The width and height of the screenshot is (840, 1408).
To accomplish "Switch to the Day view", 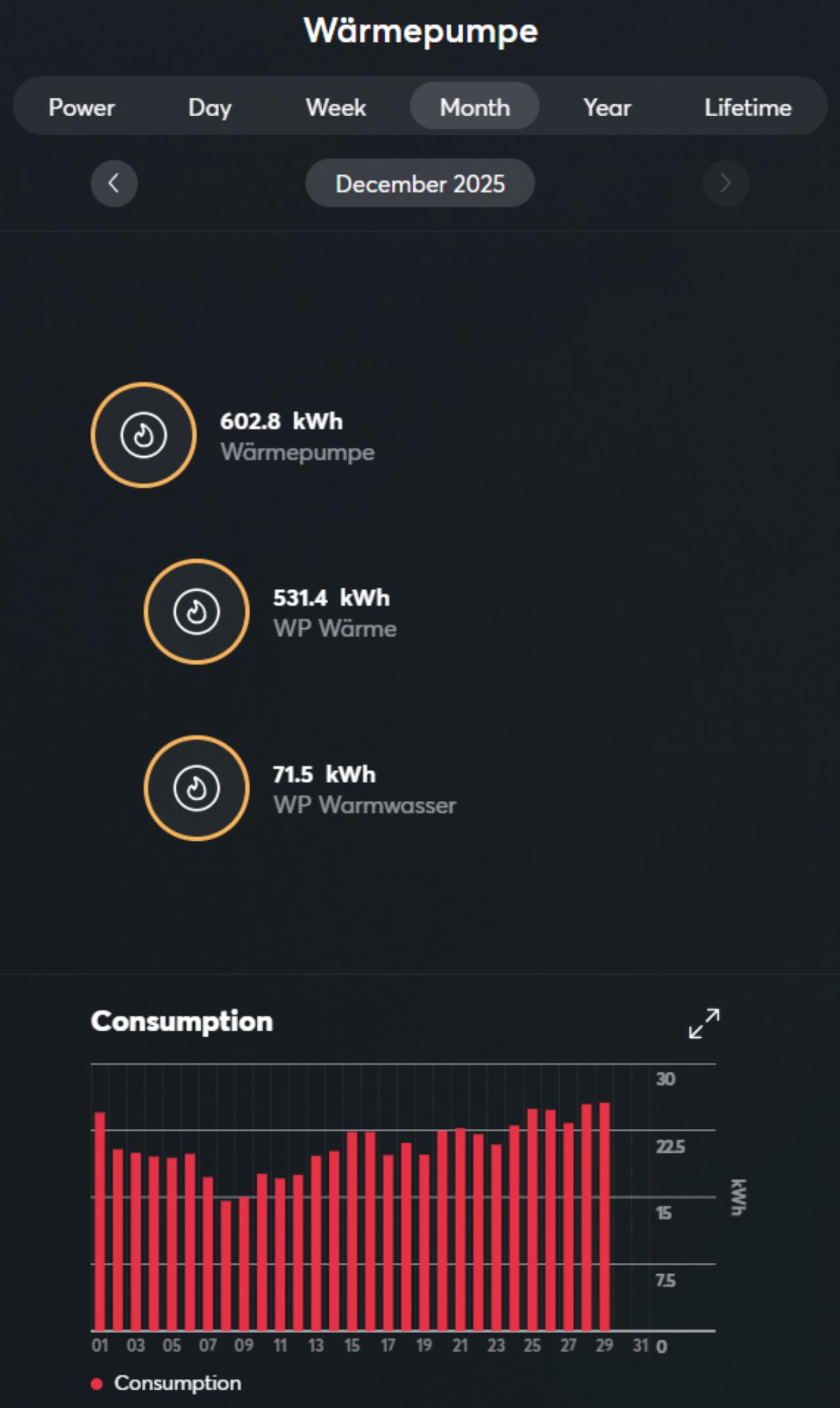I will 209,107.
